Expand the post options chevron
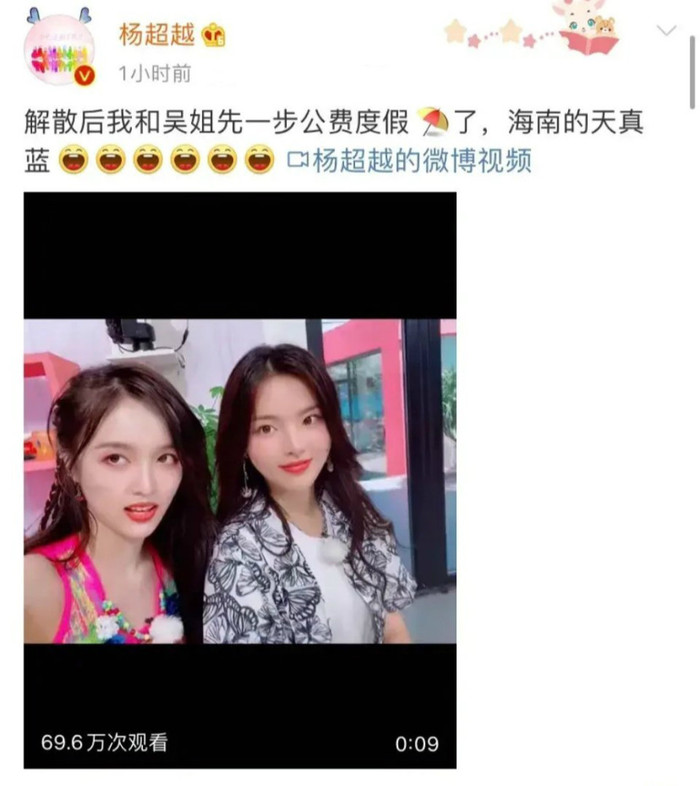This screenshot has width=700, height=786. pyautogui.click(x=666, y=31)
